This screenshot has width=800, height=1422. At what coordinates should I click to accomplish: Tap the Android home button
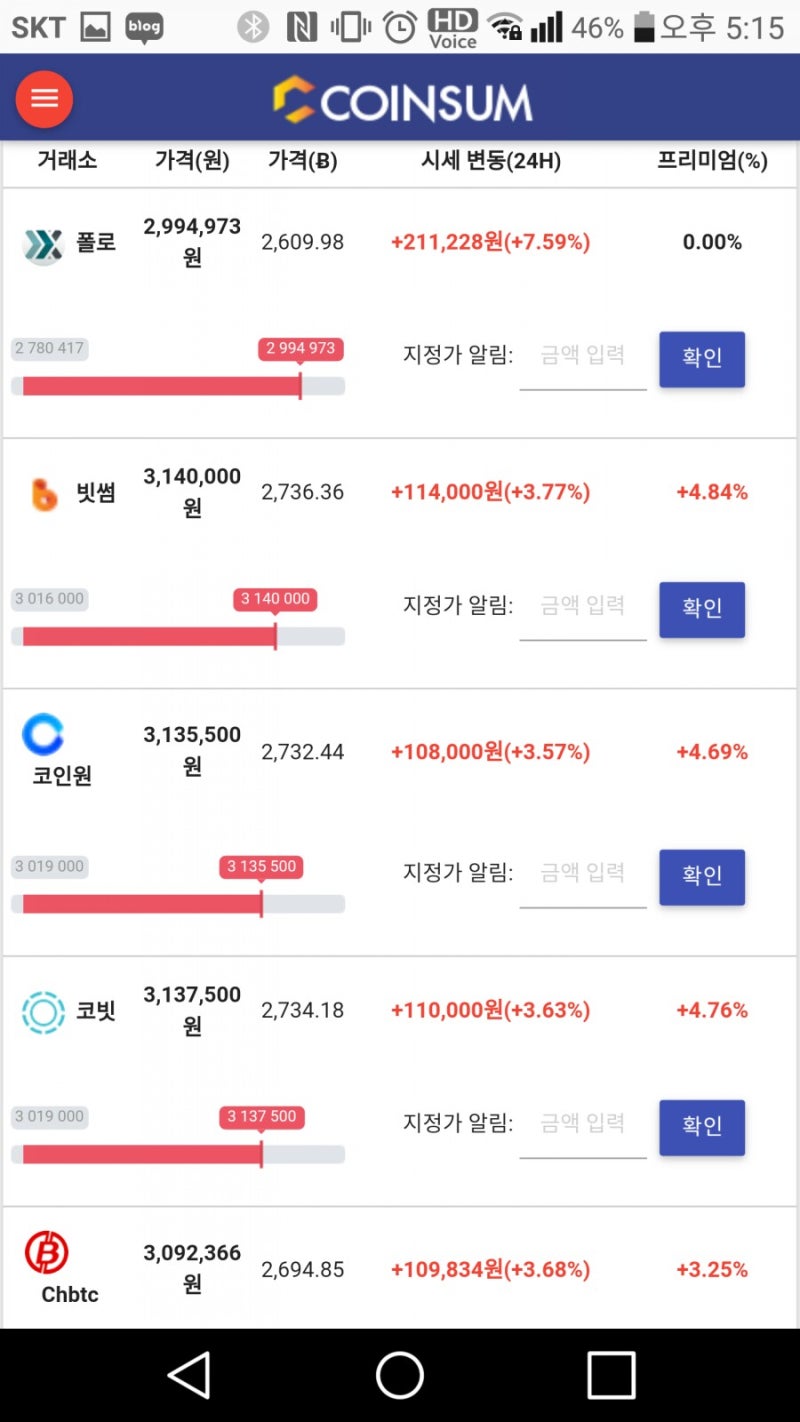click(x=400, y=1375)
